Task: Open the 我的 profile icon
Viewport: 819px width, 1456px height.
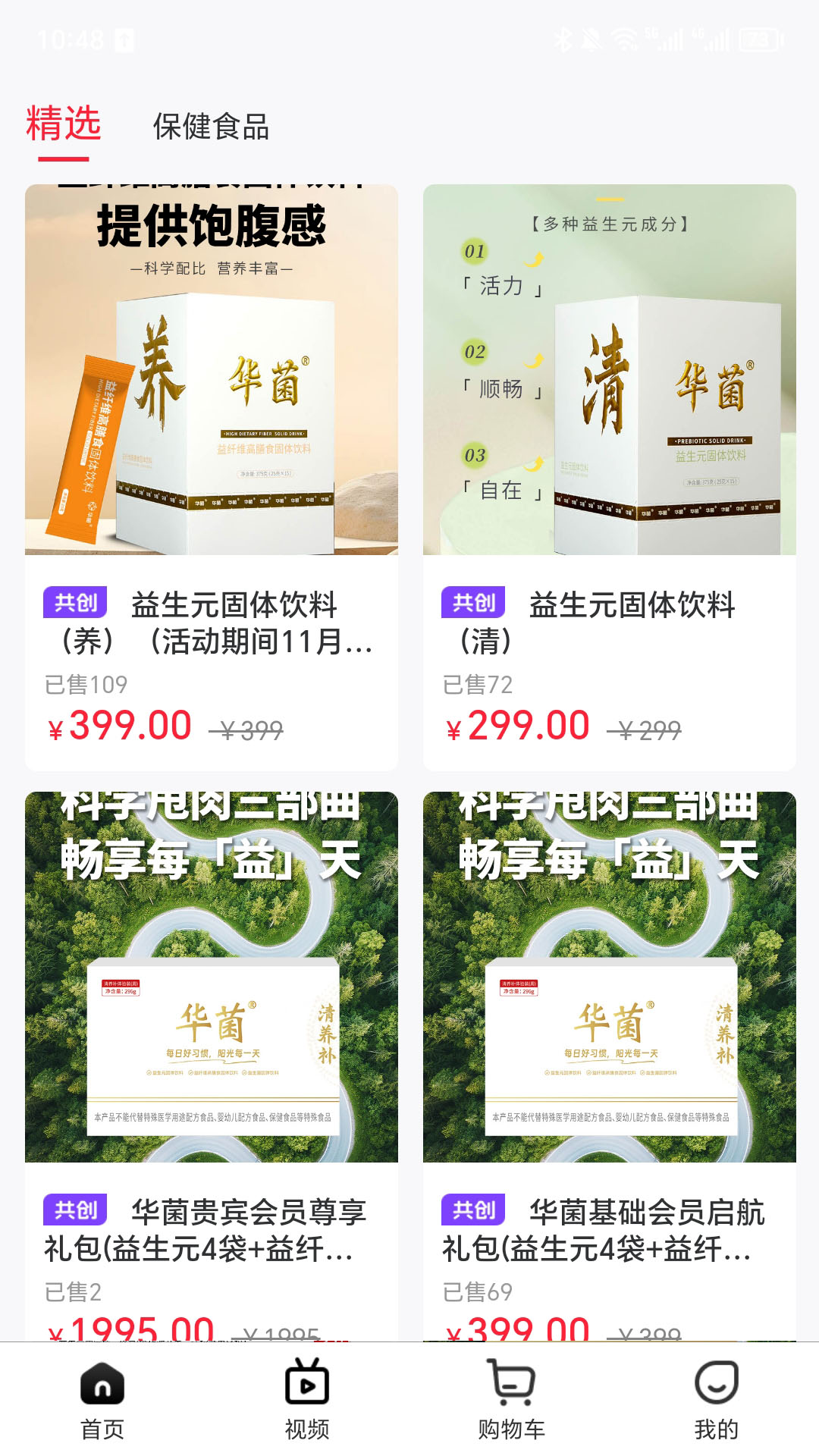Action: 717,1404
